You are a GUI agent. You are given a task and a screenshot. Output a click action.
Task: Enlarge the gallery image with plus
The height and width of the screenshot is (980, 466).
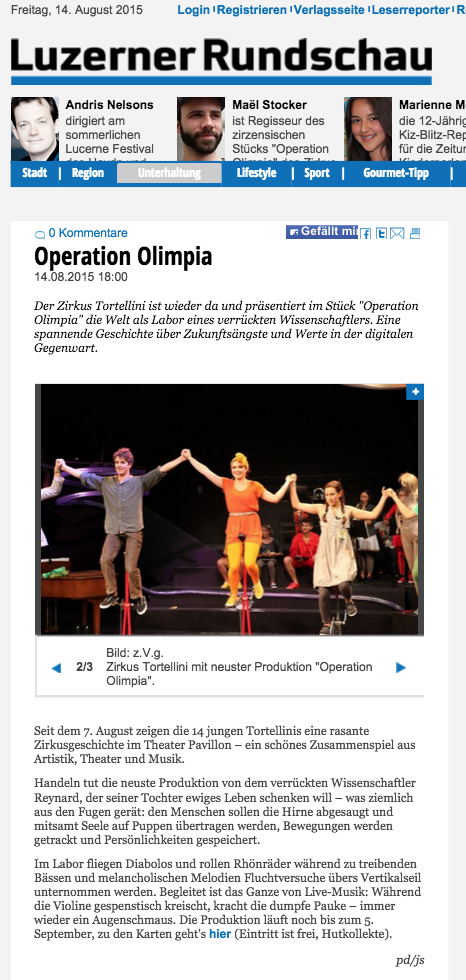415,392
